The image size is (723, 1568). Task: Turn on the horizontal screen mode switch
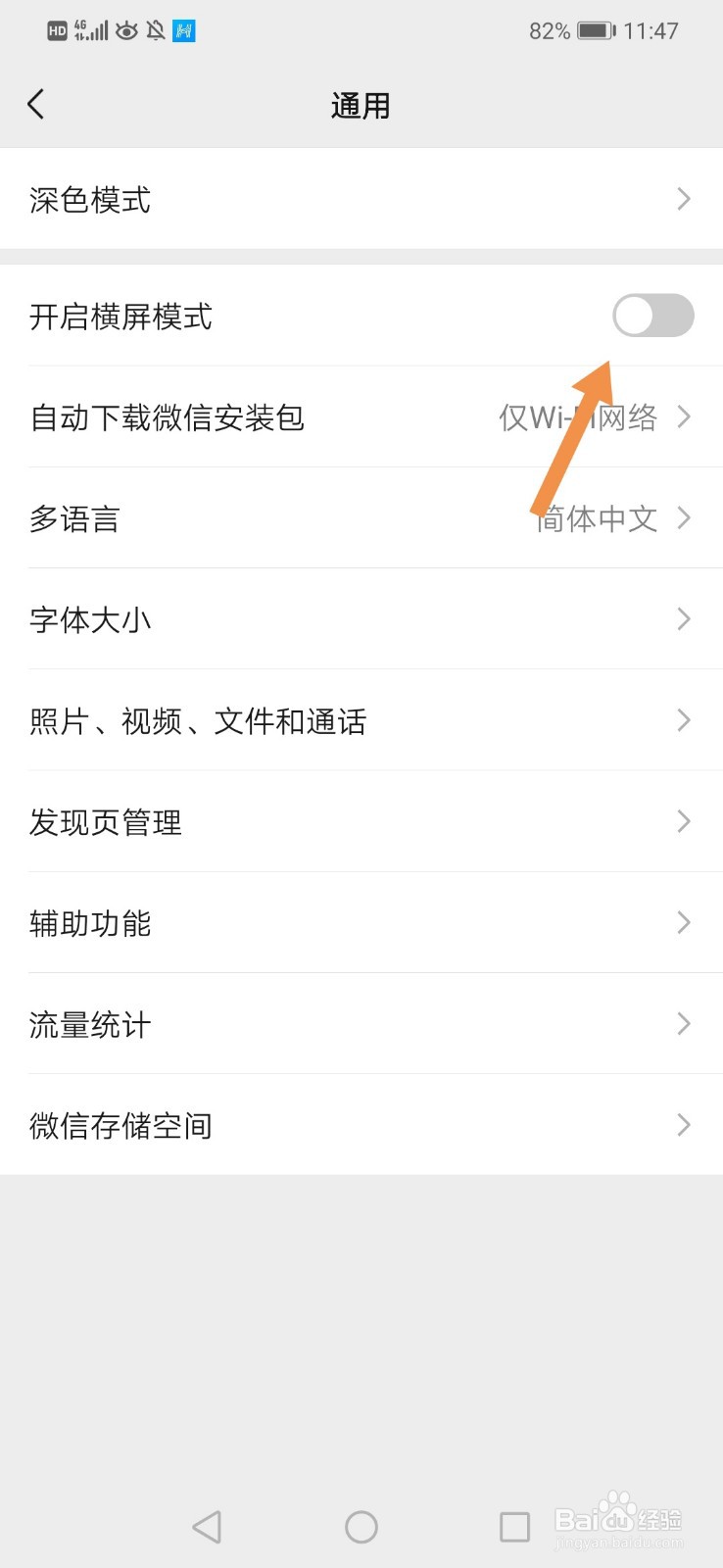point(653,316)
